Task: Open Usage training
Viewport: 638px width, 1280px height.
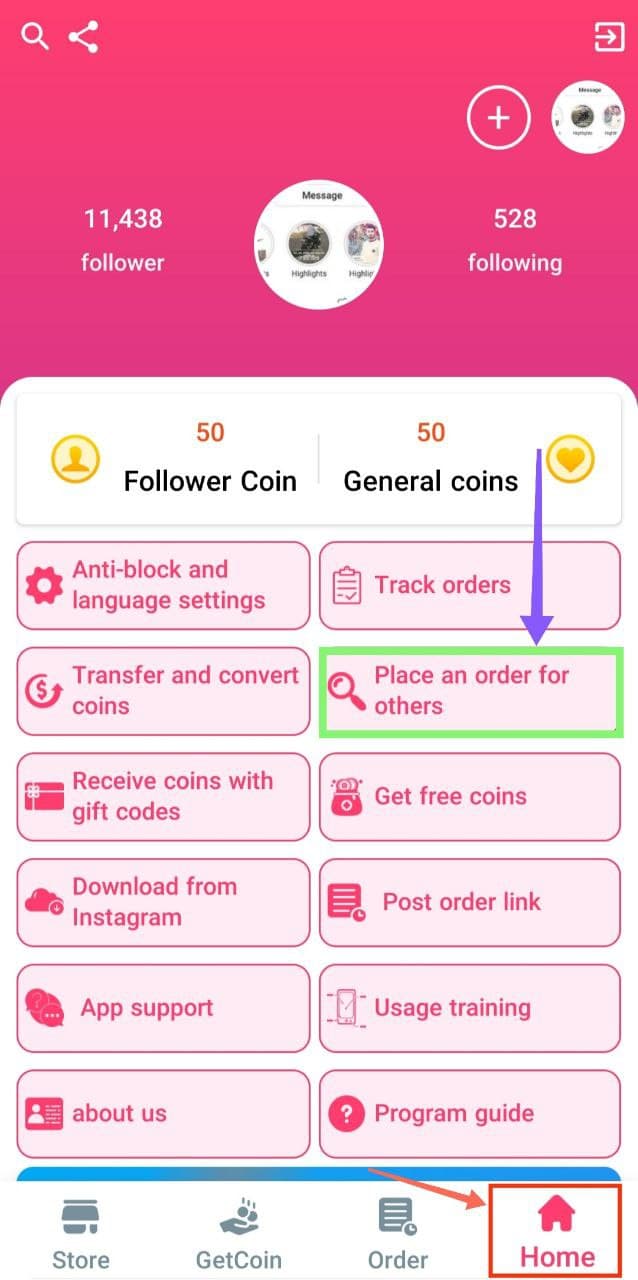Action: coord(470,1008)
